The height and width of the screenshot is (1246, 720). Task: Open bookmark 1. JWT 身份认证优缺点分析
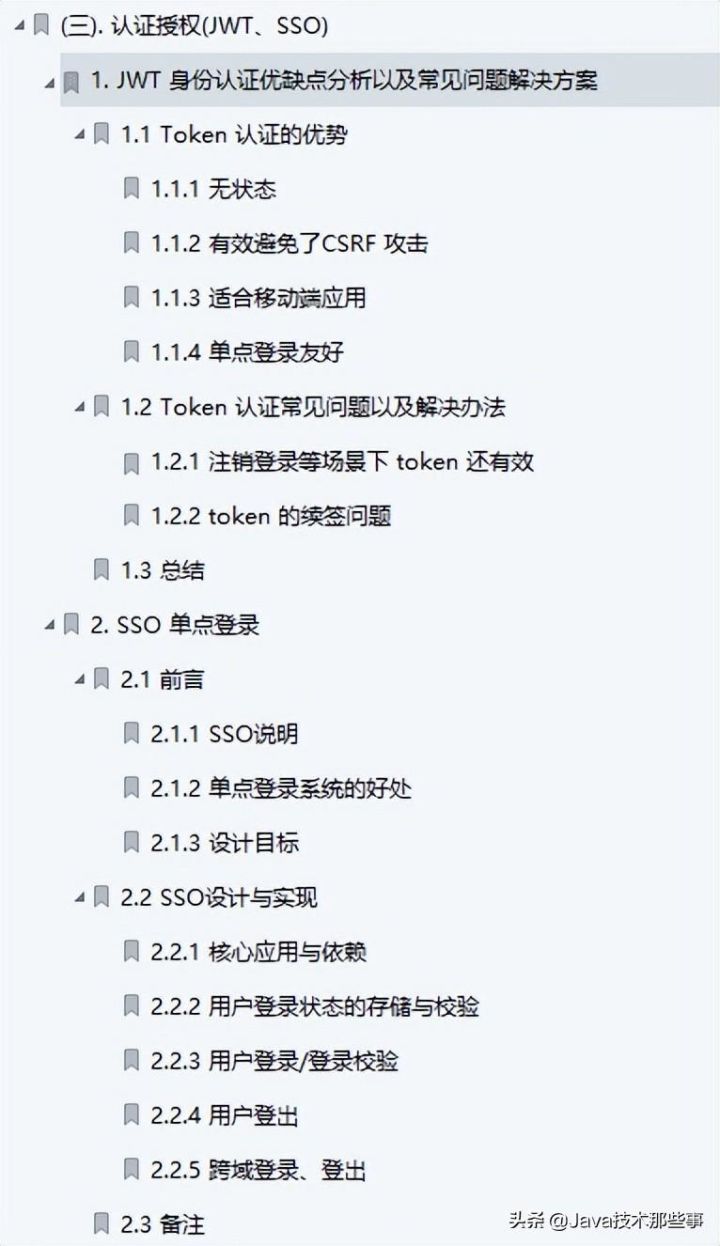point(344,81)
